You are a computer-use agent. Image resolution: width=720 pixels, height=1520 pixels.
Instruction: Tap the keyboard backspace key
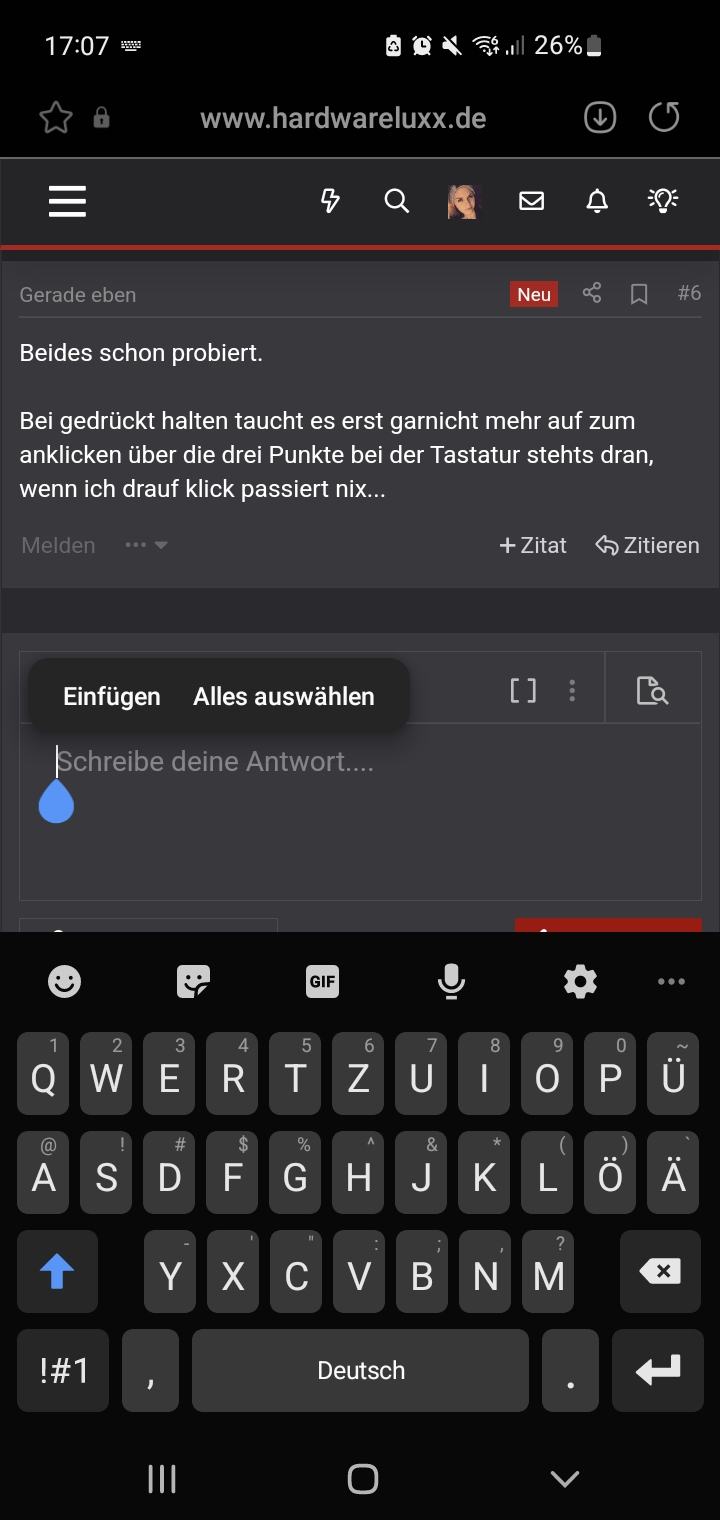(660, 1271)
